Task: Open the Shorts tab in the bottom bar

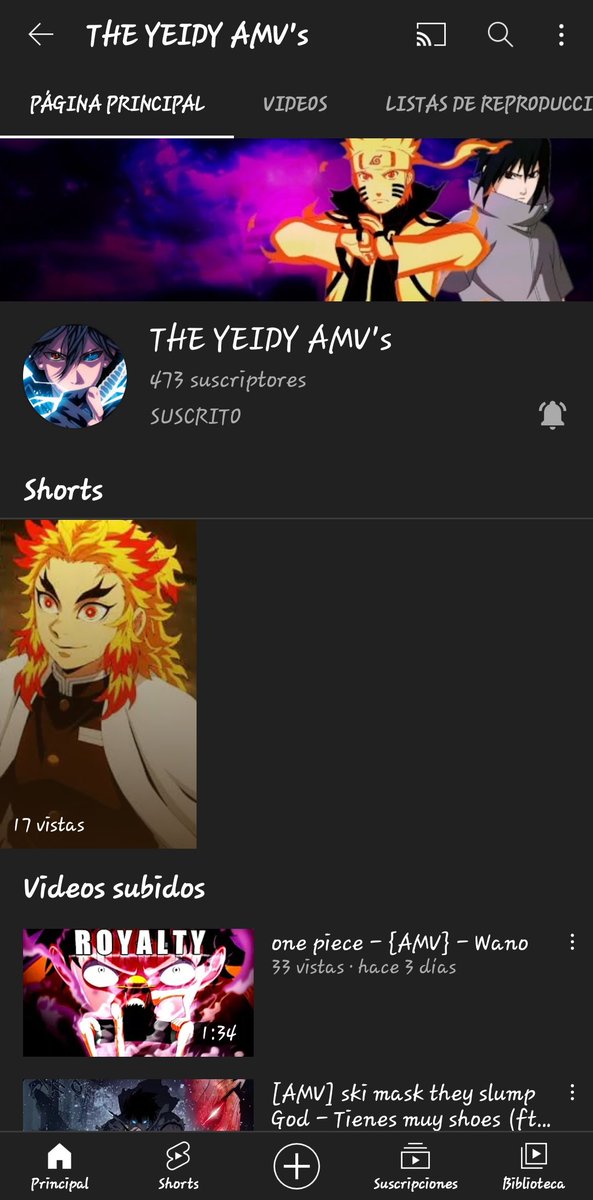Action: (x=178, y=1167)
